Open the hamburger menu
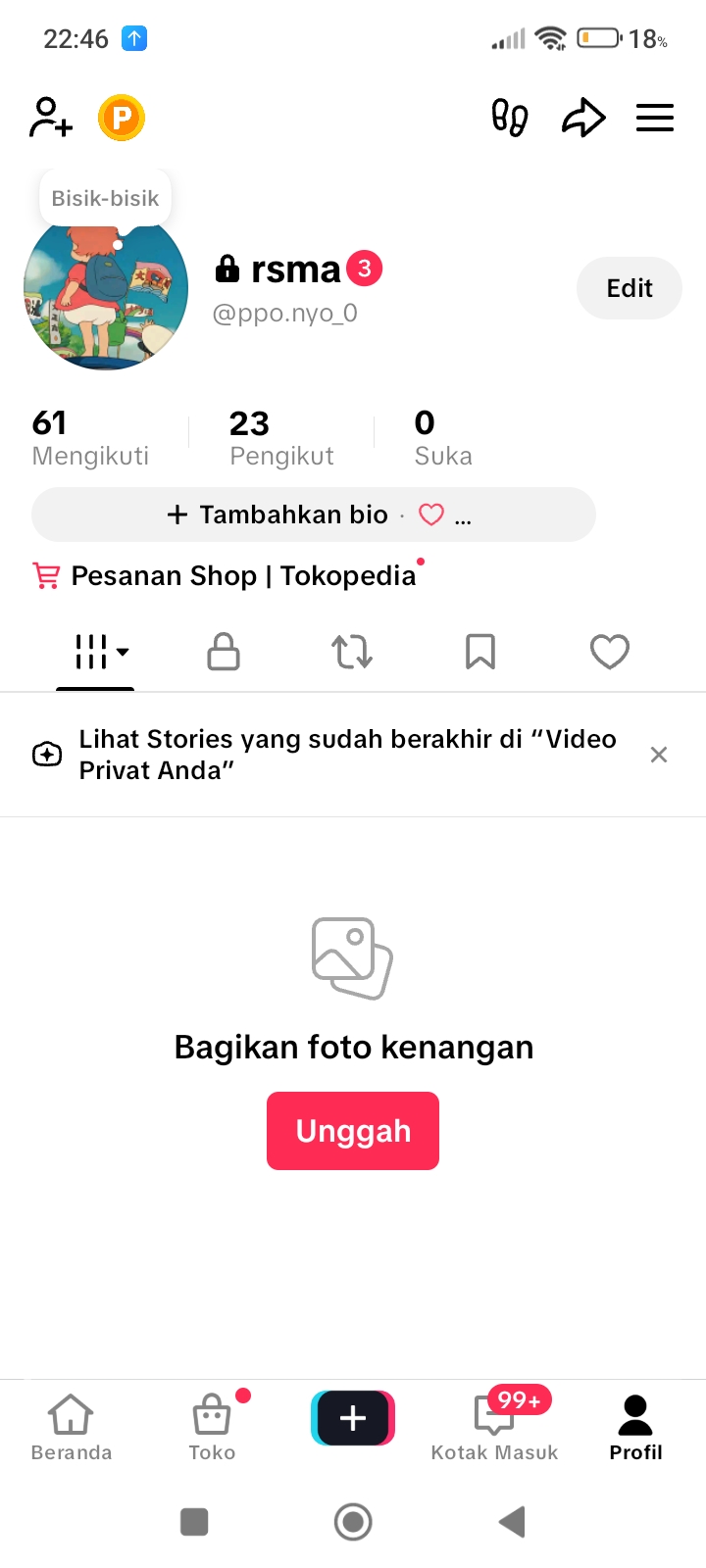The width and height of the screenshot is (706, 1568). pyautogui.click(x=655, y=119)
